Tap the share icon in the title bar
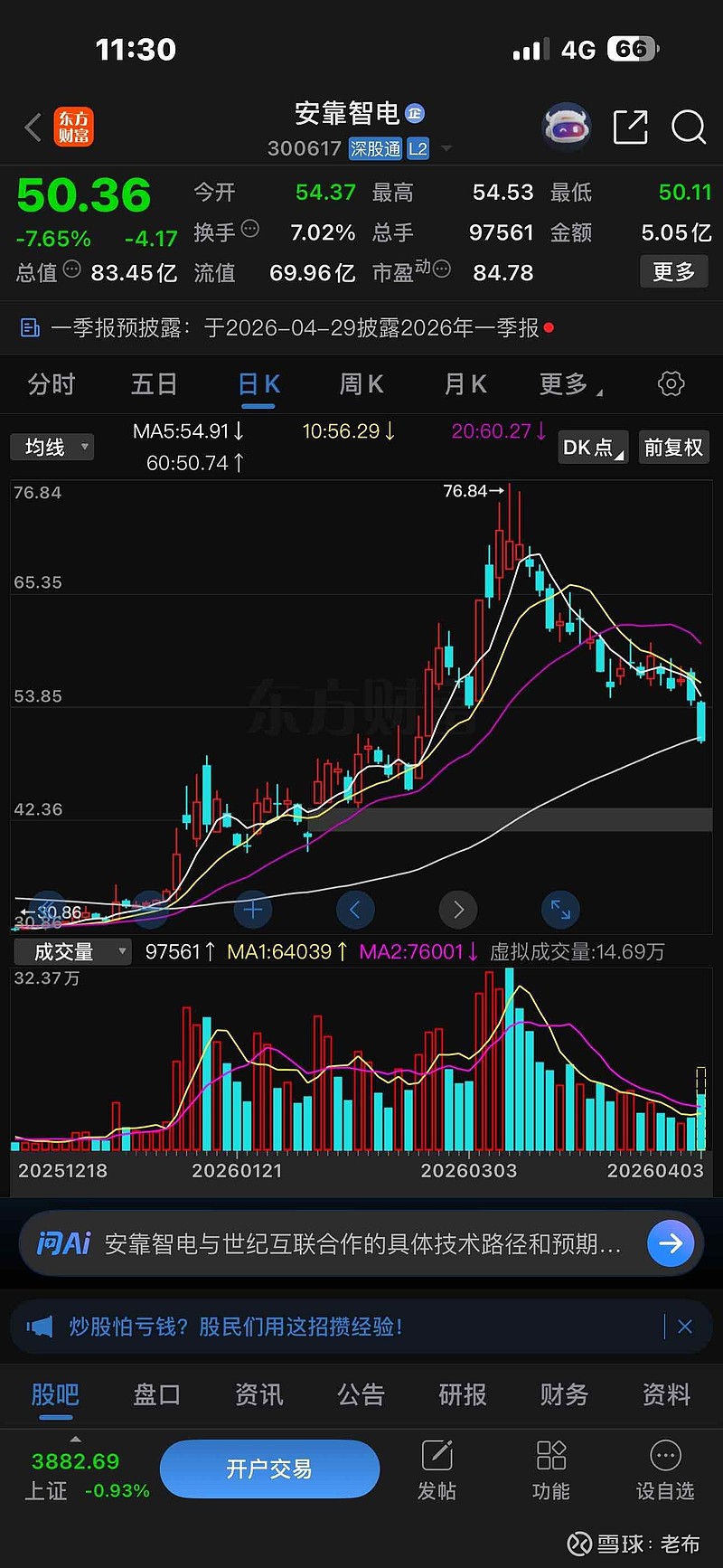Screen dimensions: 723x1568 pyautogui.click(x=630, y=128)
